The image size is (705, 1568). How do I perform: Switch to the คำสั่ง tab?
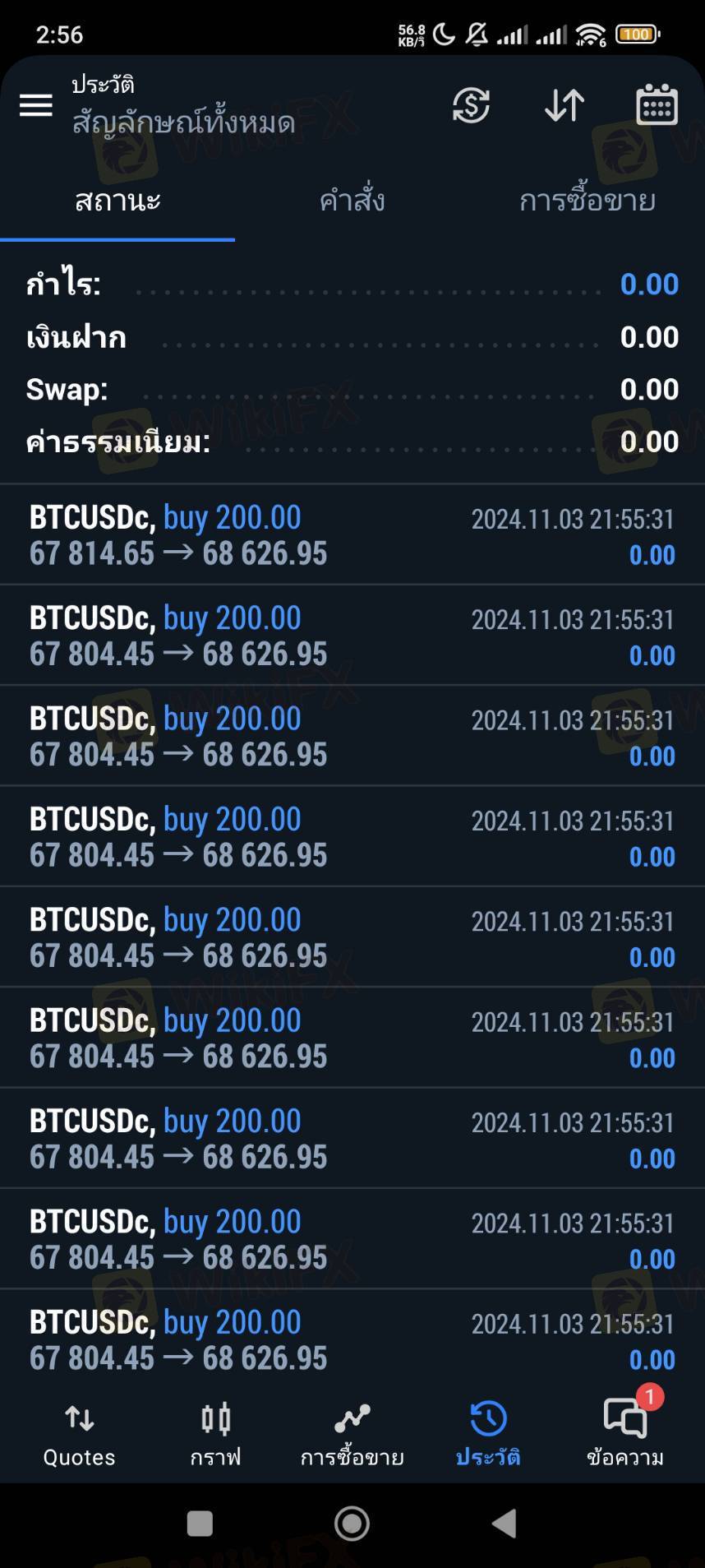pyautogui.click(x=352, y=201)
